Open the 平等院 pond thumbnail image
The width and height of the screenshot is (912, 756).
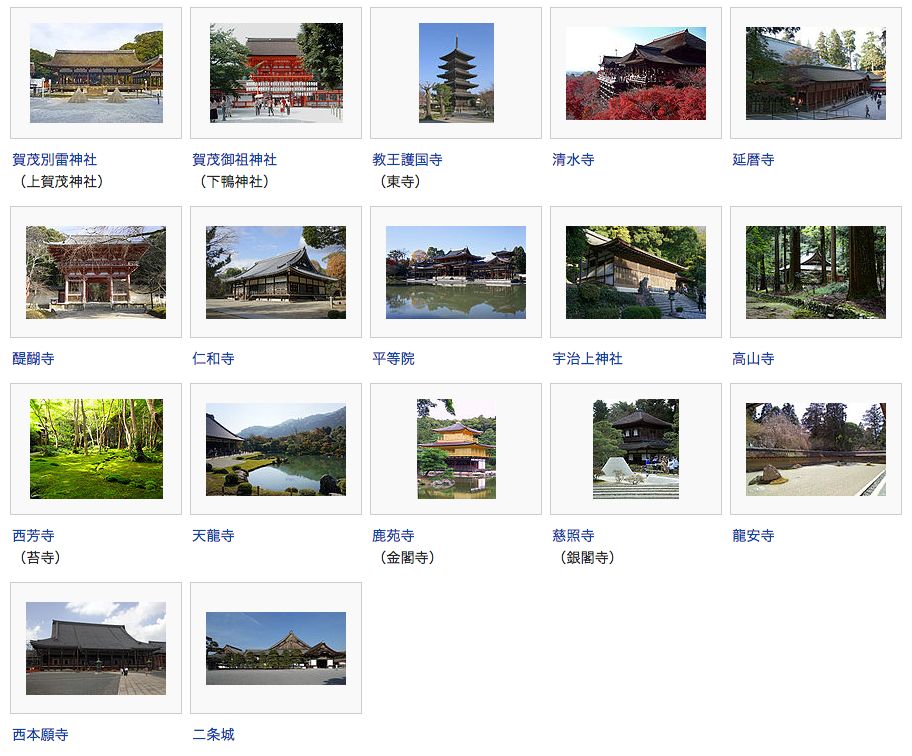pyautogui.click(x=456, y=272)
